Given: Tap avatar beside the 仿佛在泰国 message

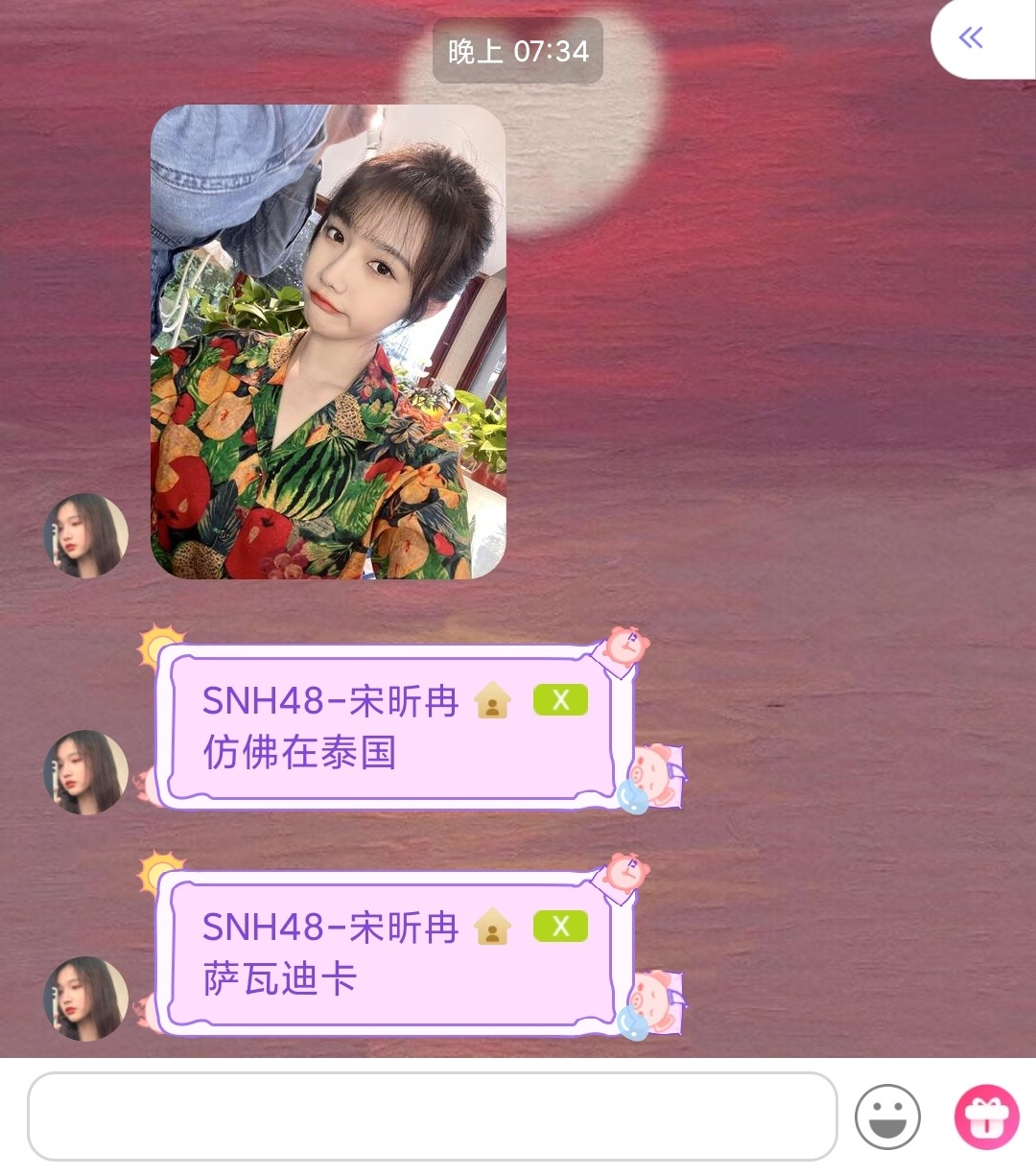Looking at the screenshot, I should tap(86, 771).
